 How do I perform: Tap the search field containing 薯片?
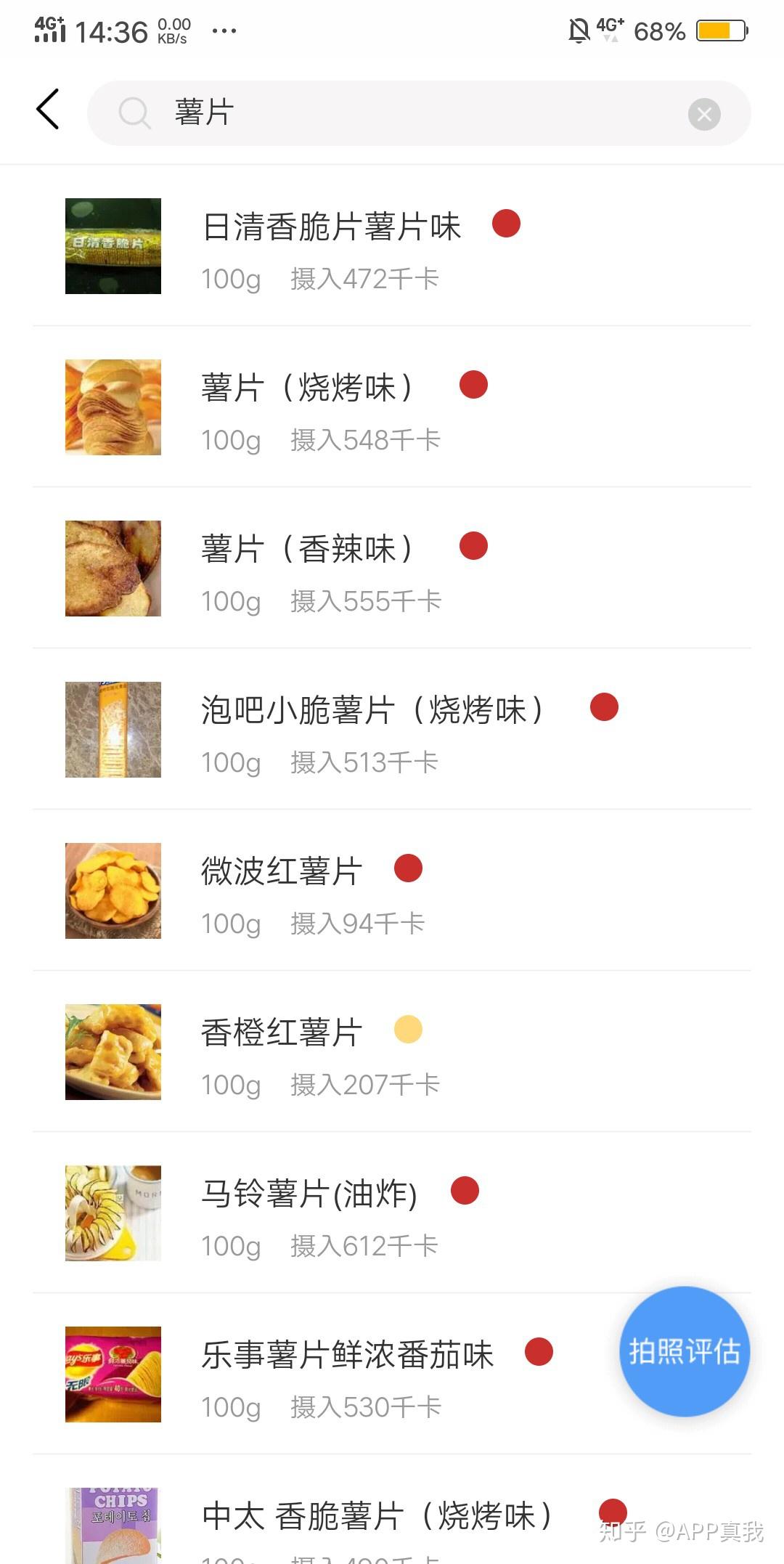pyautogui.click(x=407, y=113)
